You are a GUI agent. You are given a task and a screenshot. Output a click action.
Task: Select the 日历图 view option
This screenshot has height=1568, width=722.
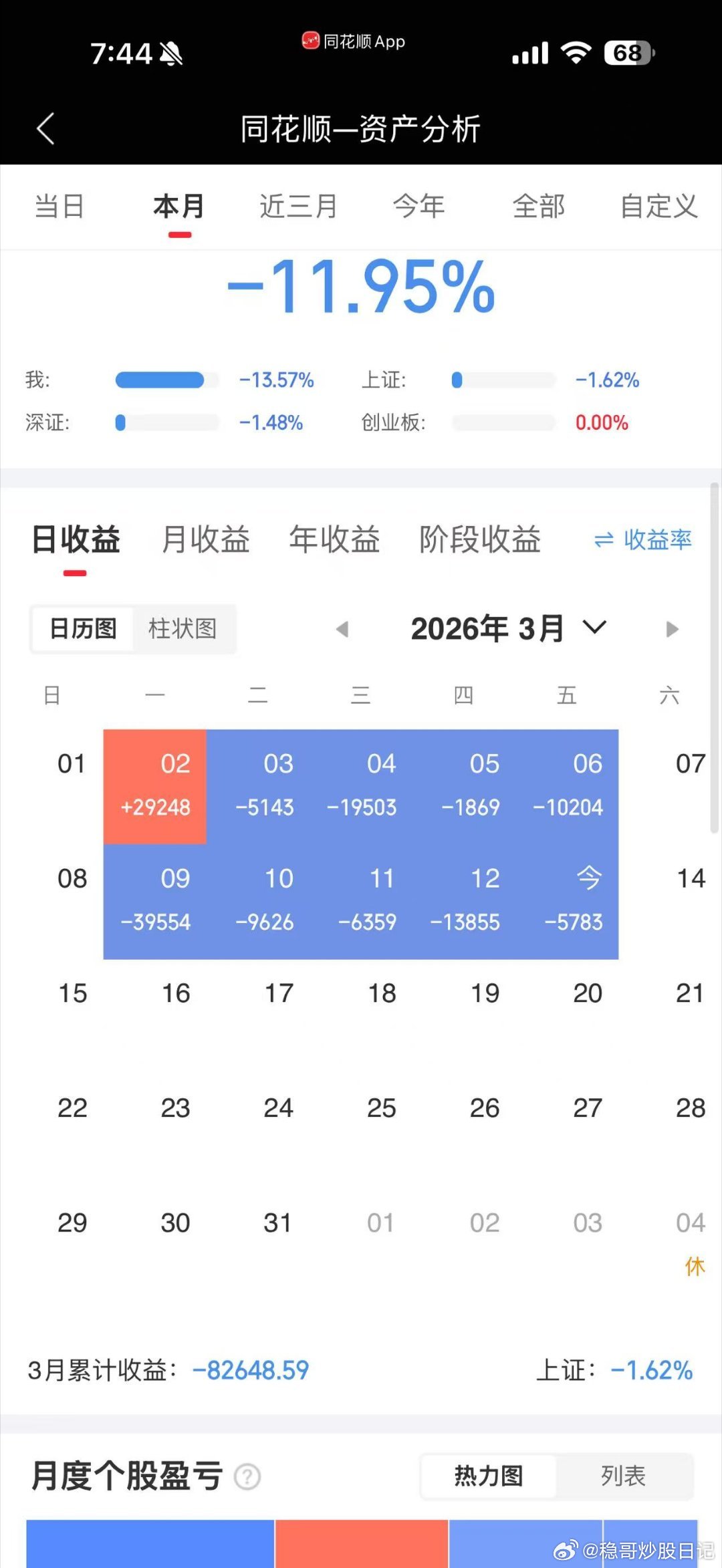pos(82,628)
